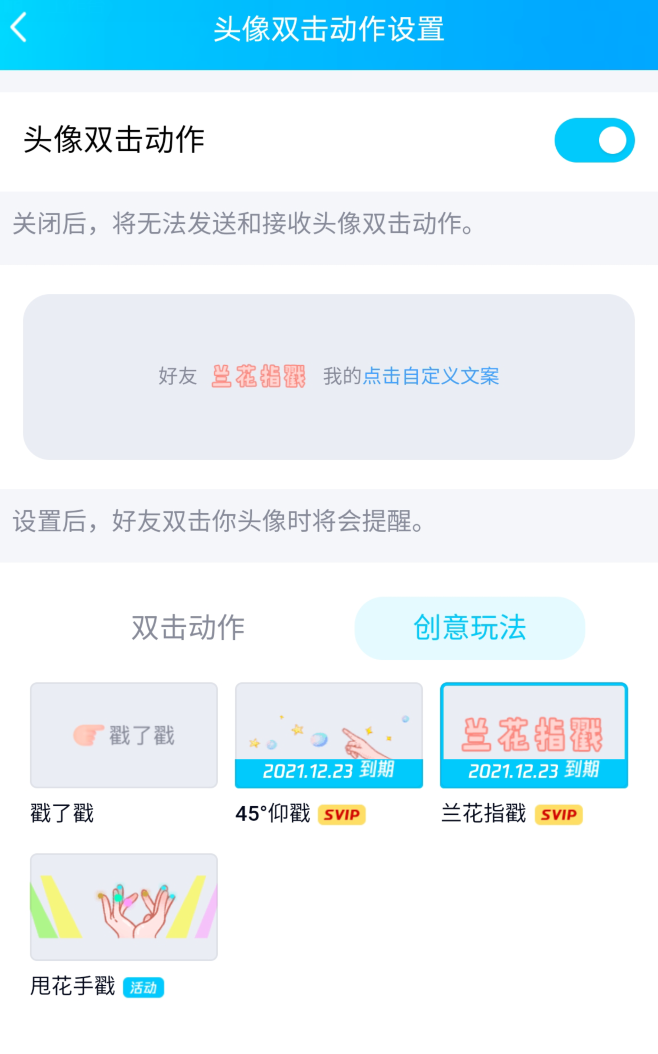
Task: Pick the 45°仰戳 effect
Action: [329, 735]
